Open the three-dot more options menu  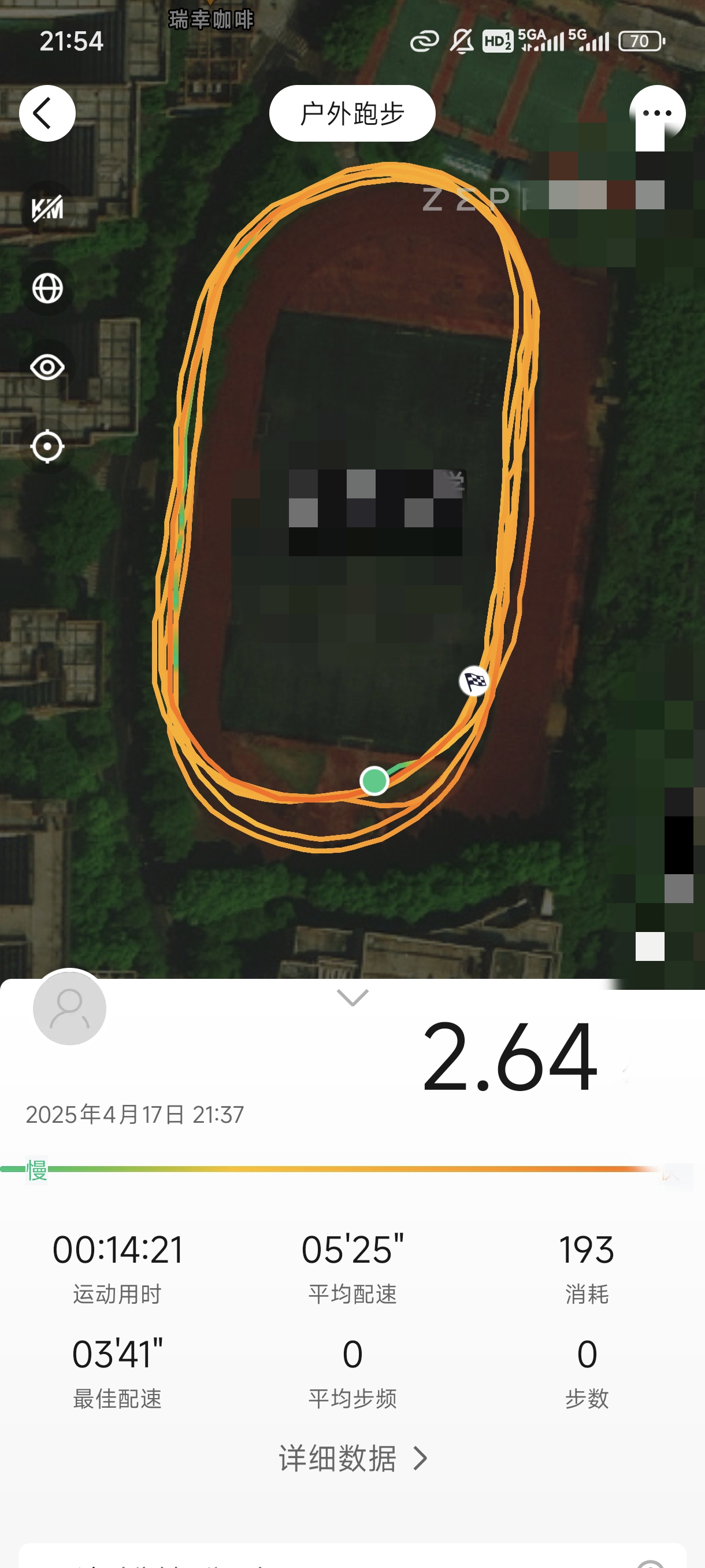(x=656, y=113)
